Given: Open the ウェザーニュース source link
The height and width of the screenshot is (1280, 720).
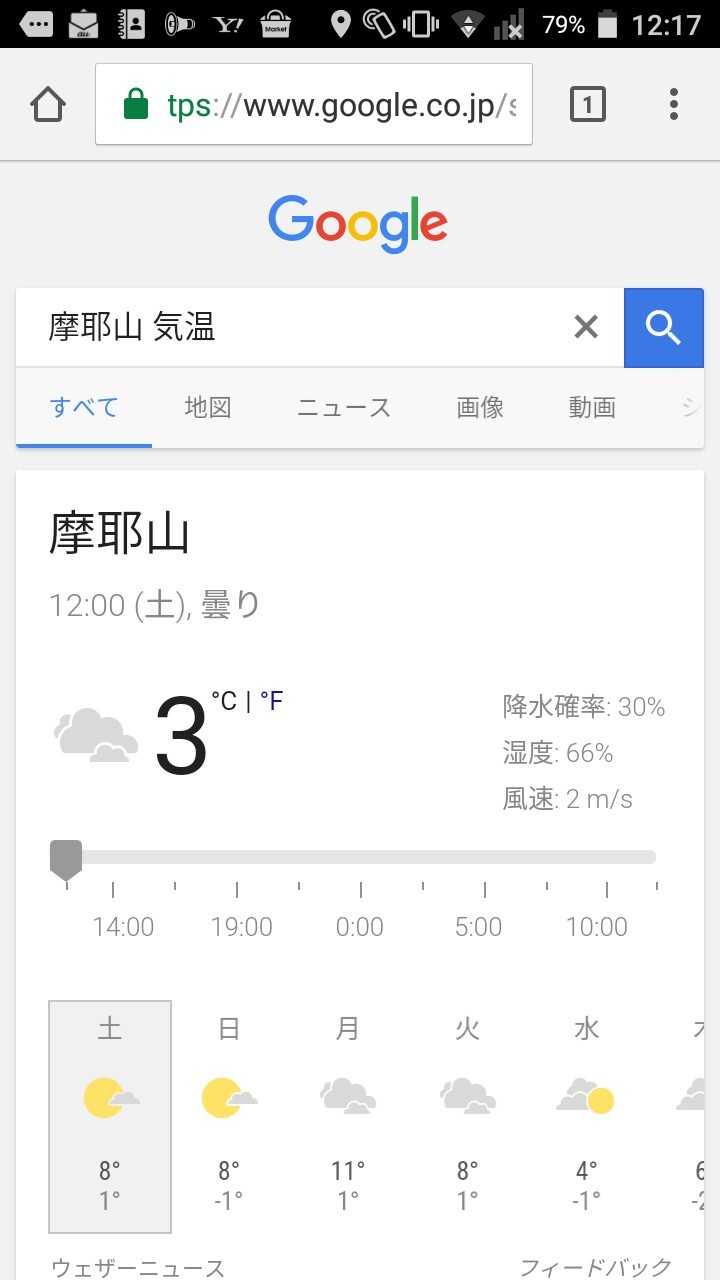Looking at the screenshot, I should (138, 1267).
